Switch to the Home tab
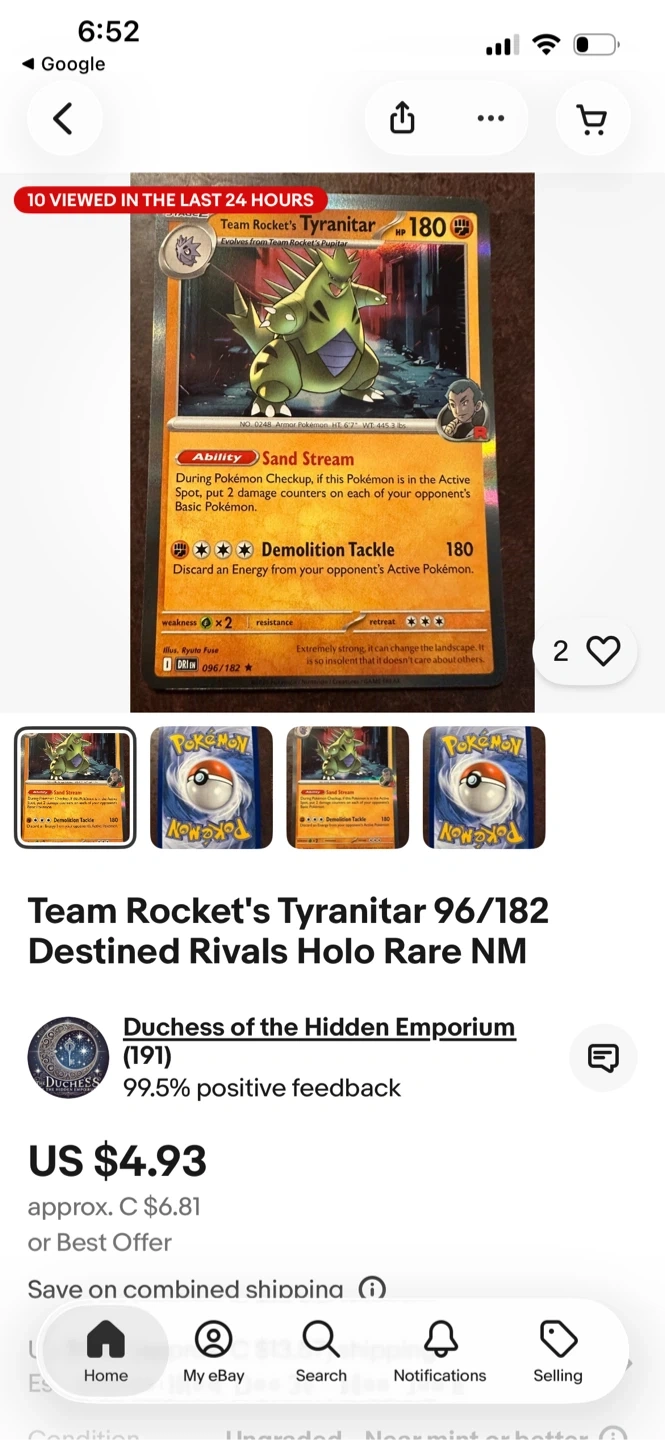 click(106, 1352)
